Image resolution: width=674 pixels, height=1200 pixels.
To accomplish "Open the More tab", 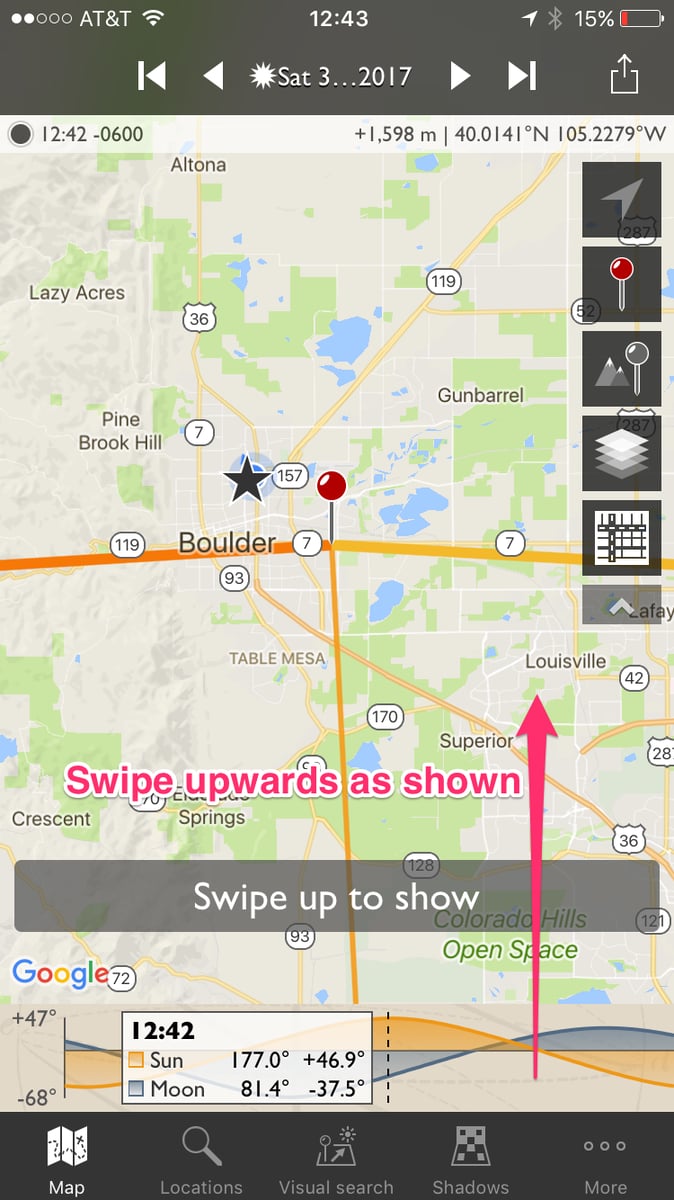I will click(x=605, y=1158).
